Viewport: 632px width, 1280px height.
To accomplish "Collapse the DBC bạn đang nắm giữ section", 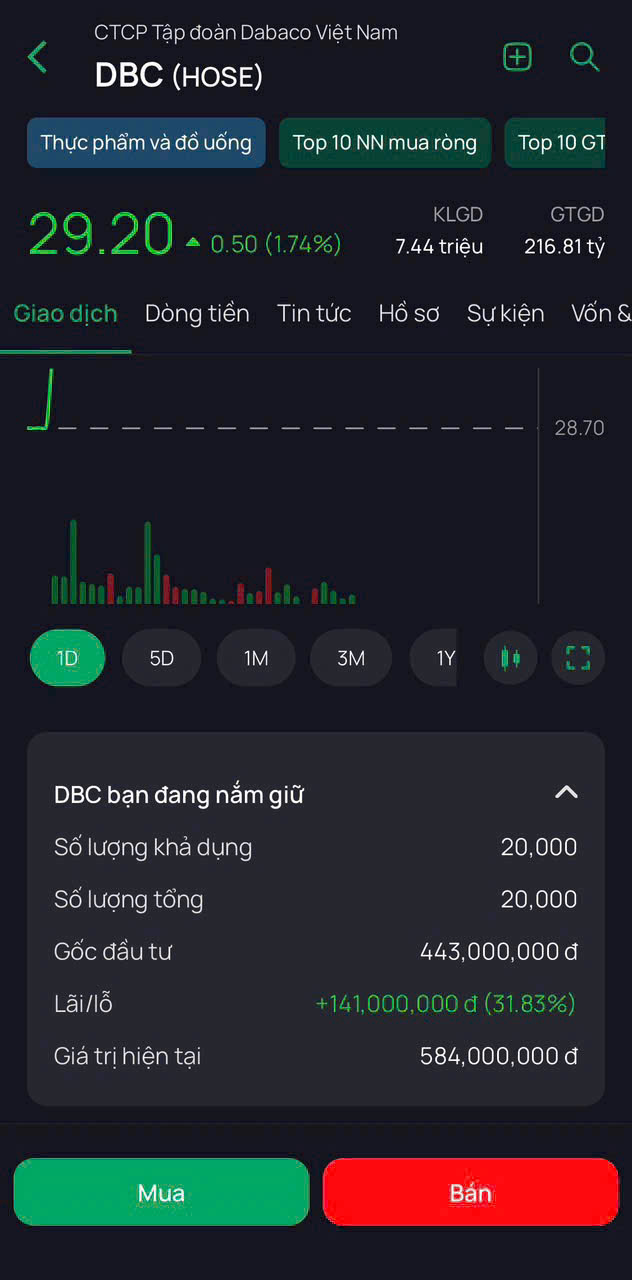I will pos(566,793).
